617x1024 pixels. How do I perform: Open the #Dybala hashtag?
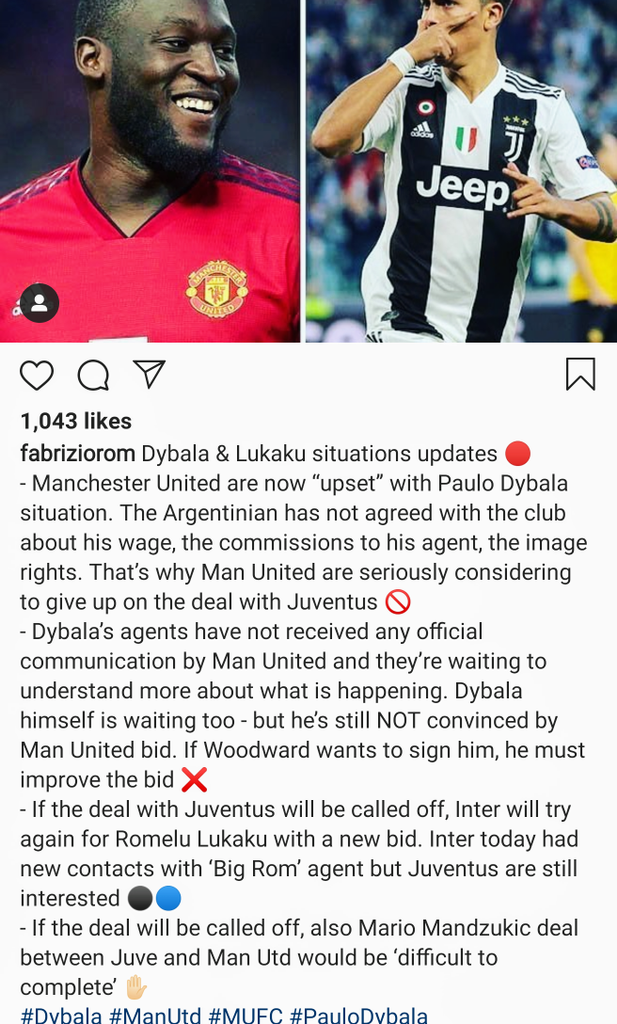[x=61, y=1015]
